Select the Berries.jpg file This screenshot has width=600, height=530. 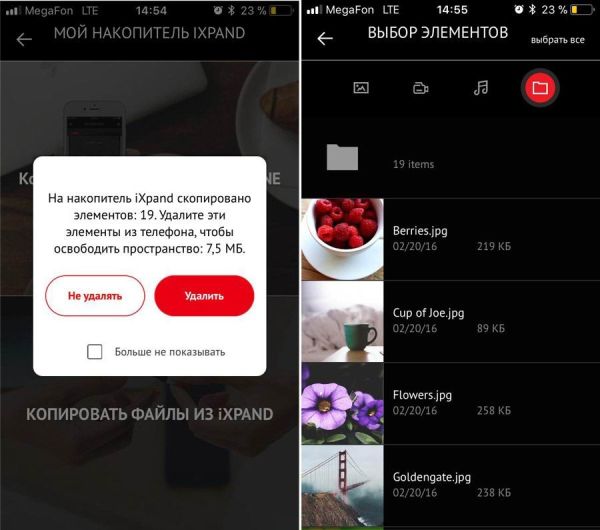pos(450,237)
